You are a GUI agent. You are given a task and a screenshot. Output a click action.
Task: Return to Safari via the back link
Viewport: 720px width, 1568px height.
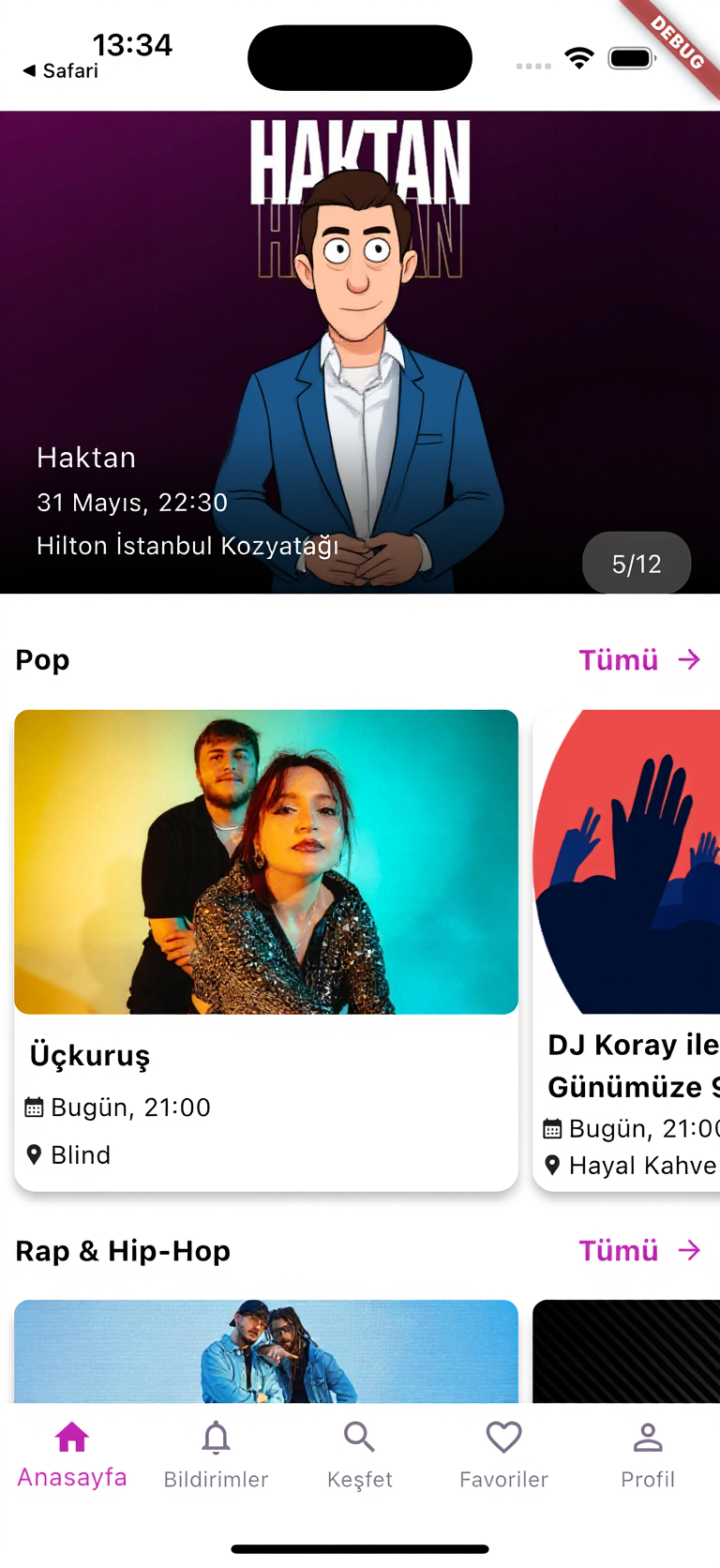tap(61, 71)
